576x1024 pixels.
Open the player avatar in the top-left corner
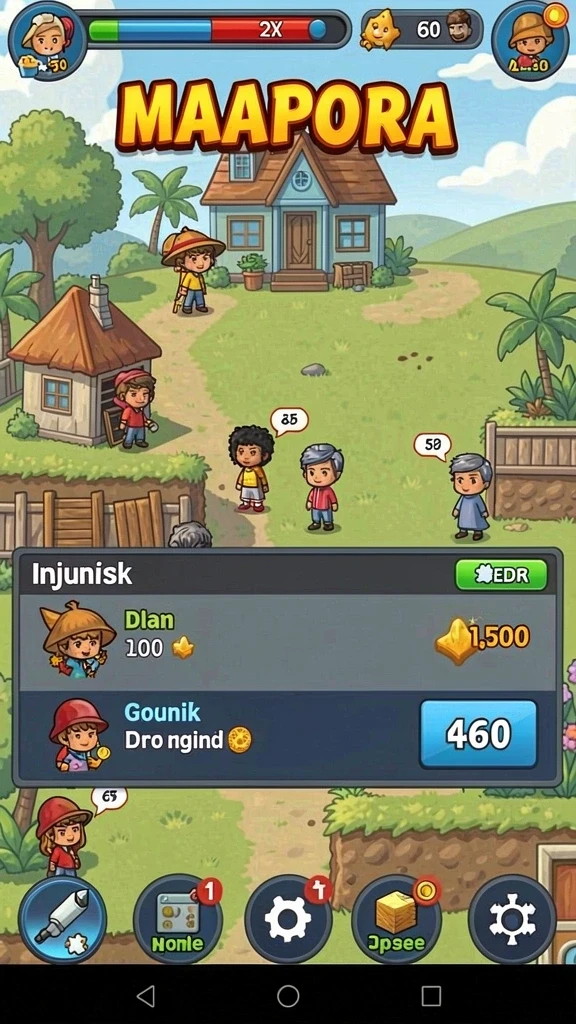point(47,40)
